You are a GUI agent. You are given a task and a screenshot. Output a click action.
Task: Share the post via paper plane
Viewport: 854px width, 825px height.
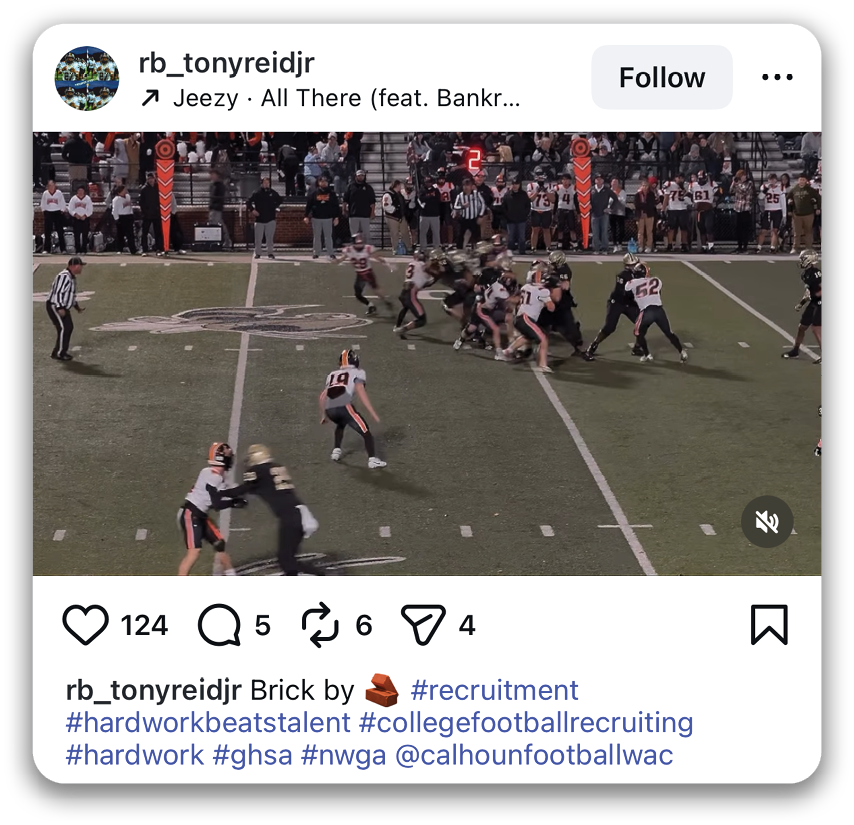coord(422,626)
